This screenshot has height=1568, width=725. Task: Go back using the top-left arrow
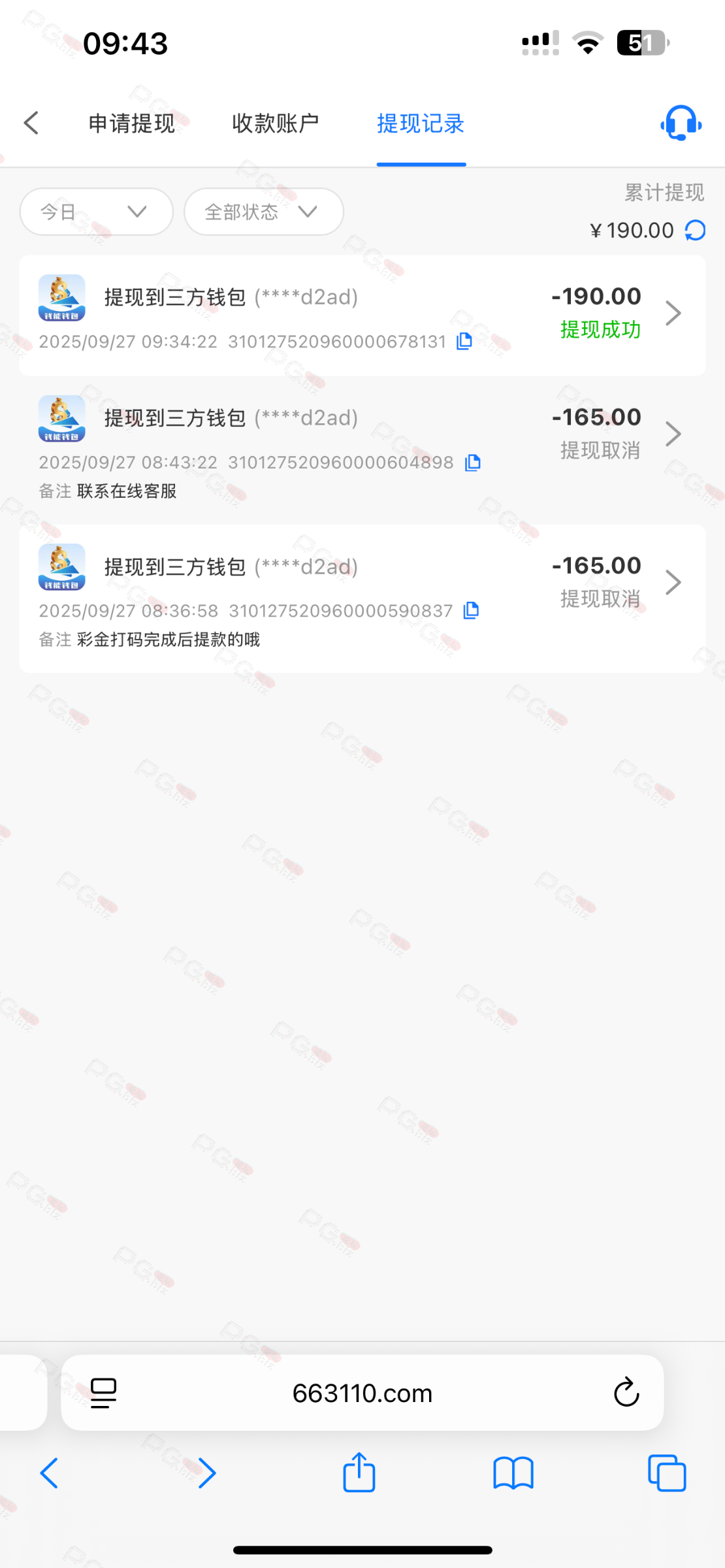[x=31, y=123]
